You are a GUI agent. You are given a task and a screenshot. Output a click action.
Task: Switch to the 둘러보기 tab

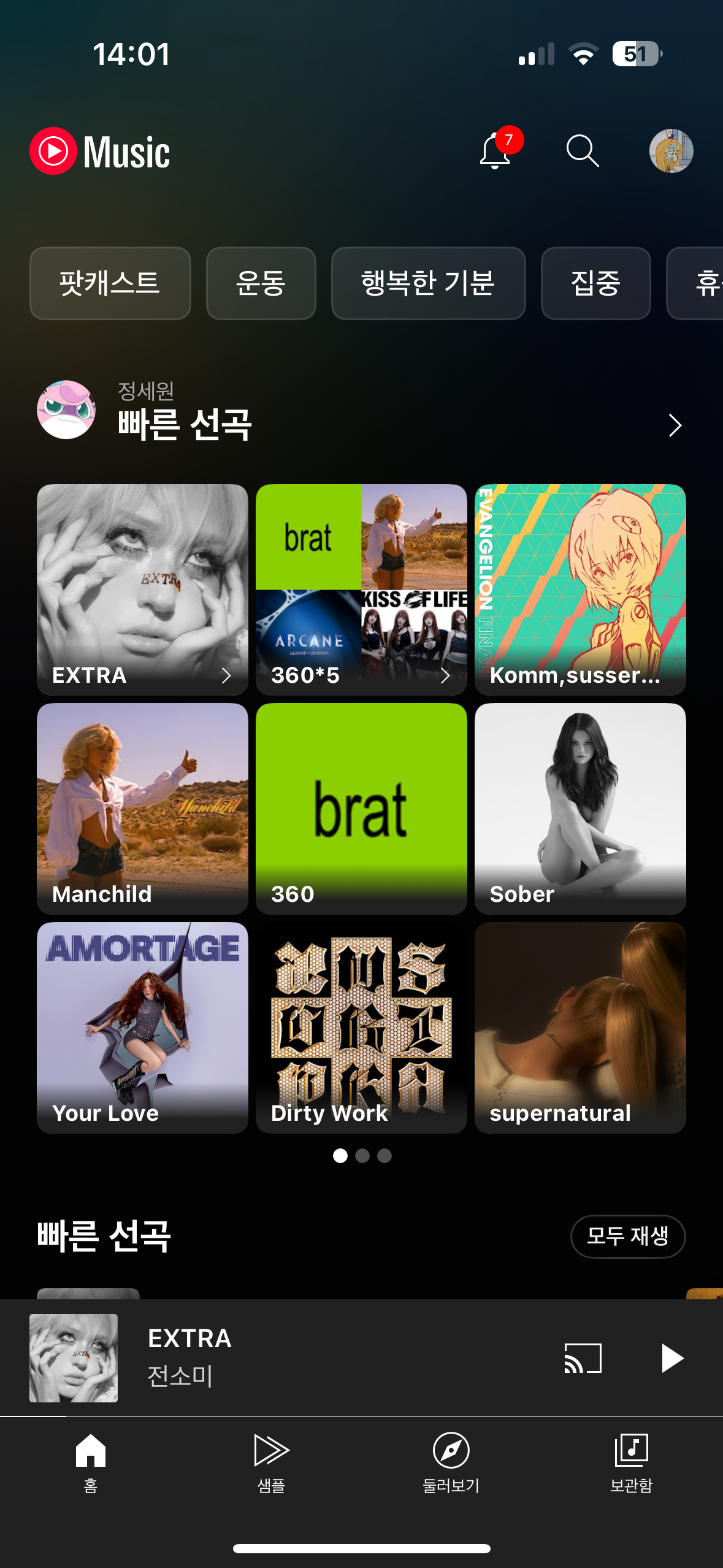[x=451, y=1462]
